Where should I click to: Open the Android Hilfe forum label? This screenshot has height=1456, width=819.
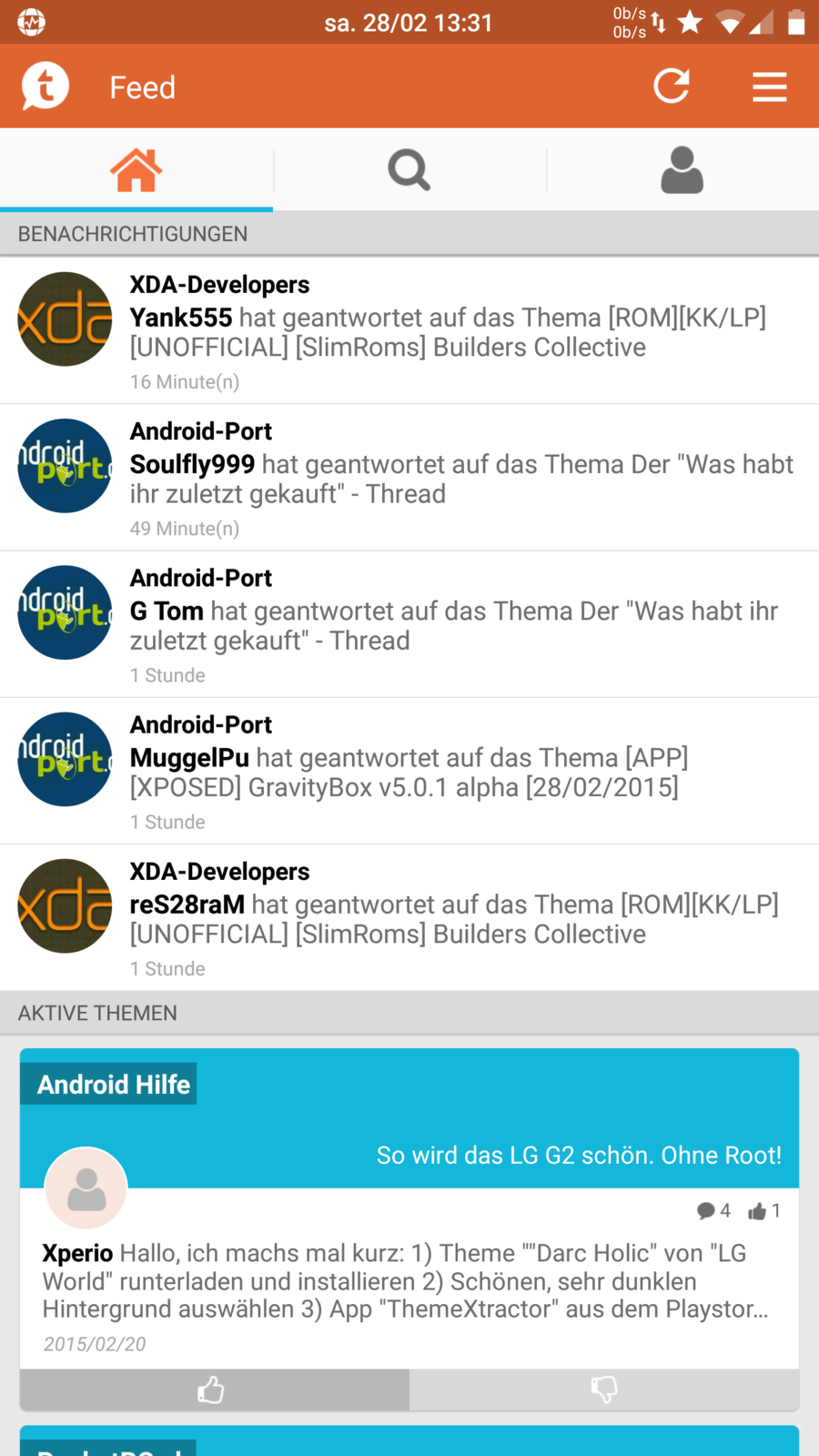pos(113,1085)
